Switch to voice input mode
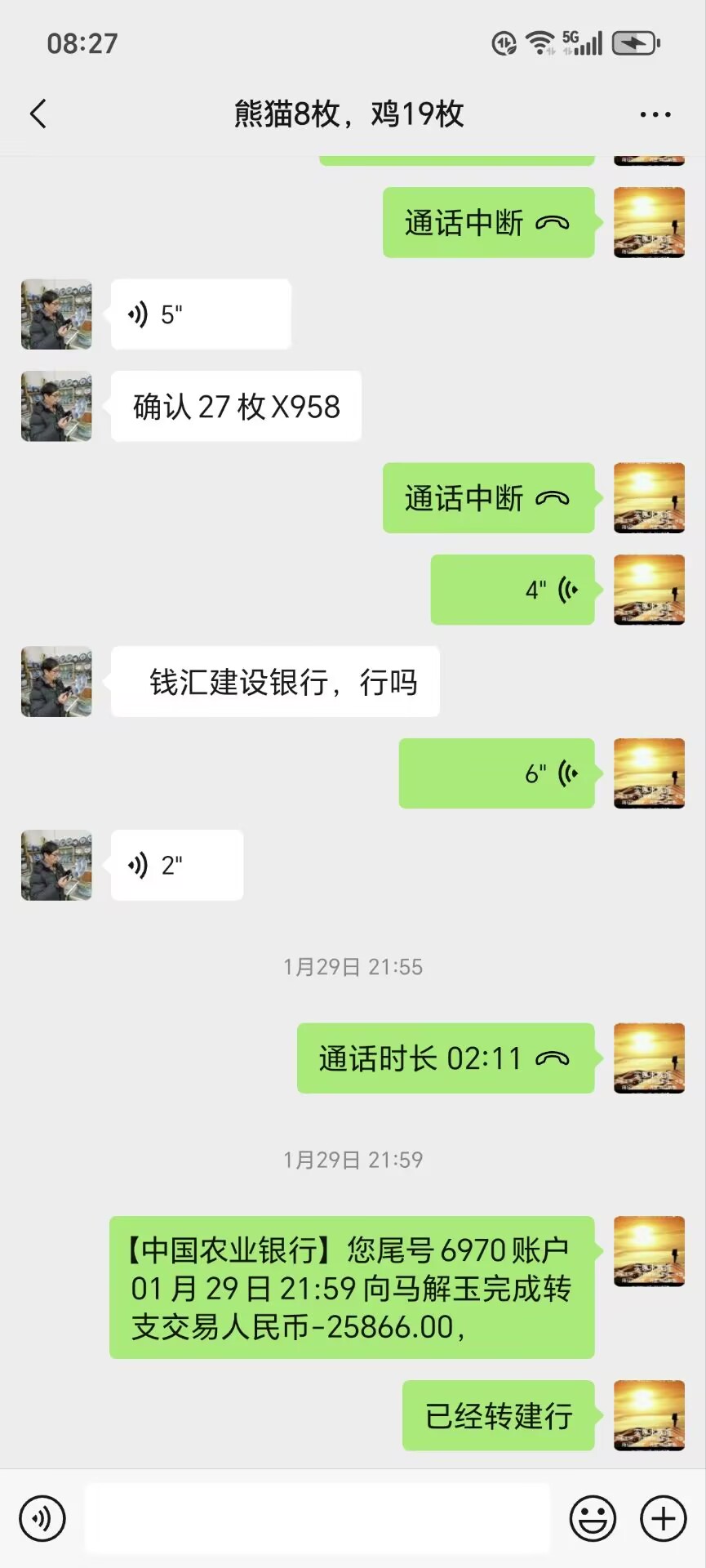This screenshot has height=1568, width=706. click(x=42, y=1519)
